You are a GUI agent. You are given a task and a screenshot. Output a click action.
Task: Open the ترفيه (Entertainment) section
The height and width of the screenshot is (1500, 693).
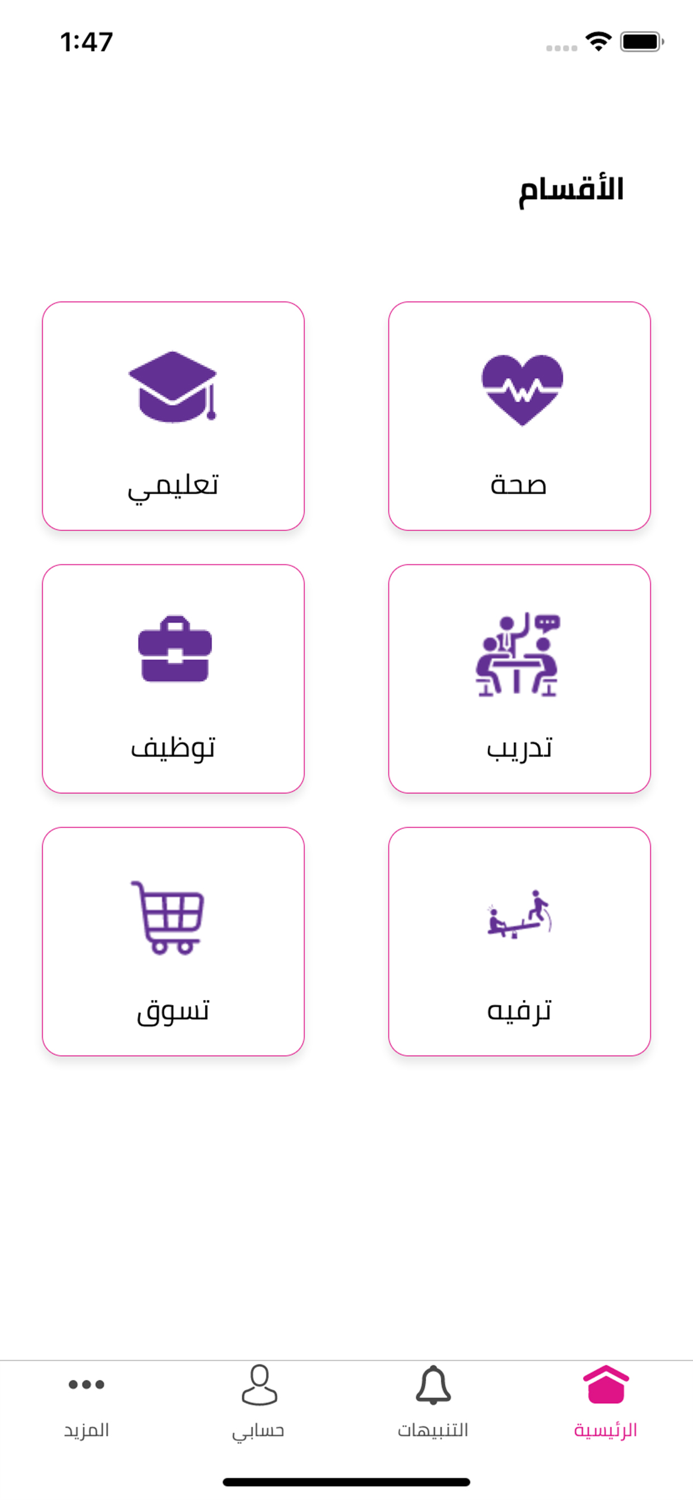(519, 941)
